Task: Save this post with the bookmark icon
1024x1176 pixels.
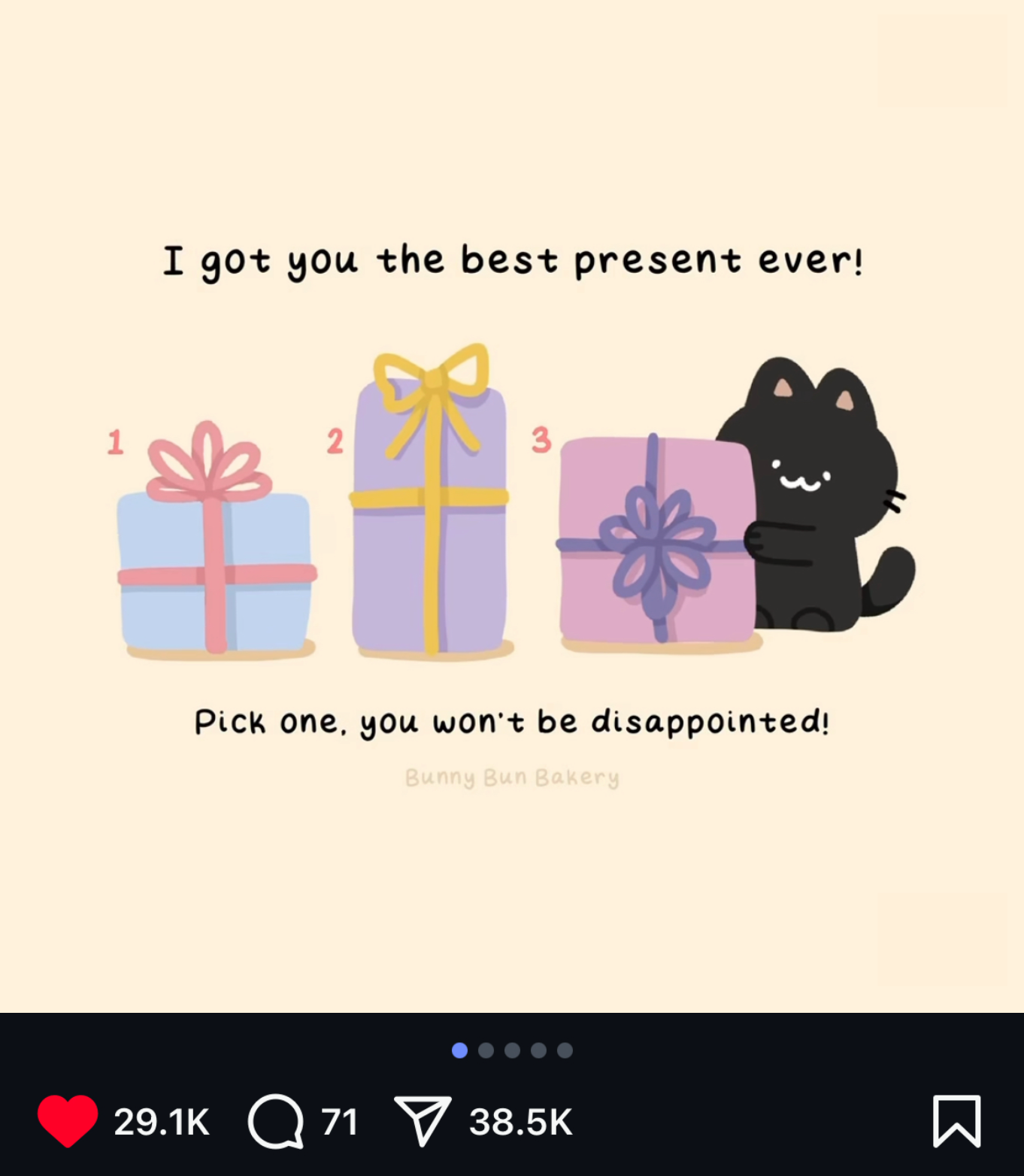Action: [x=956, y=1121]
